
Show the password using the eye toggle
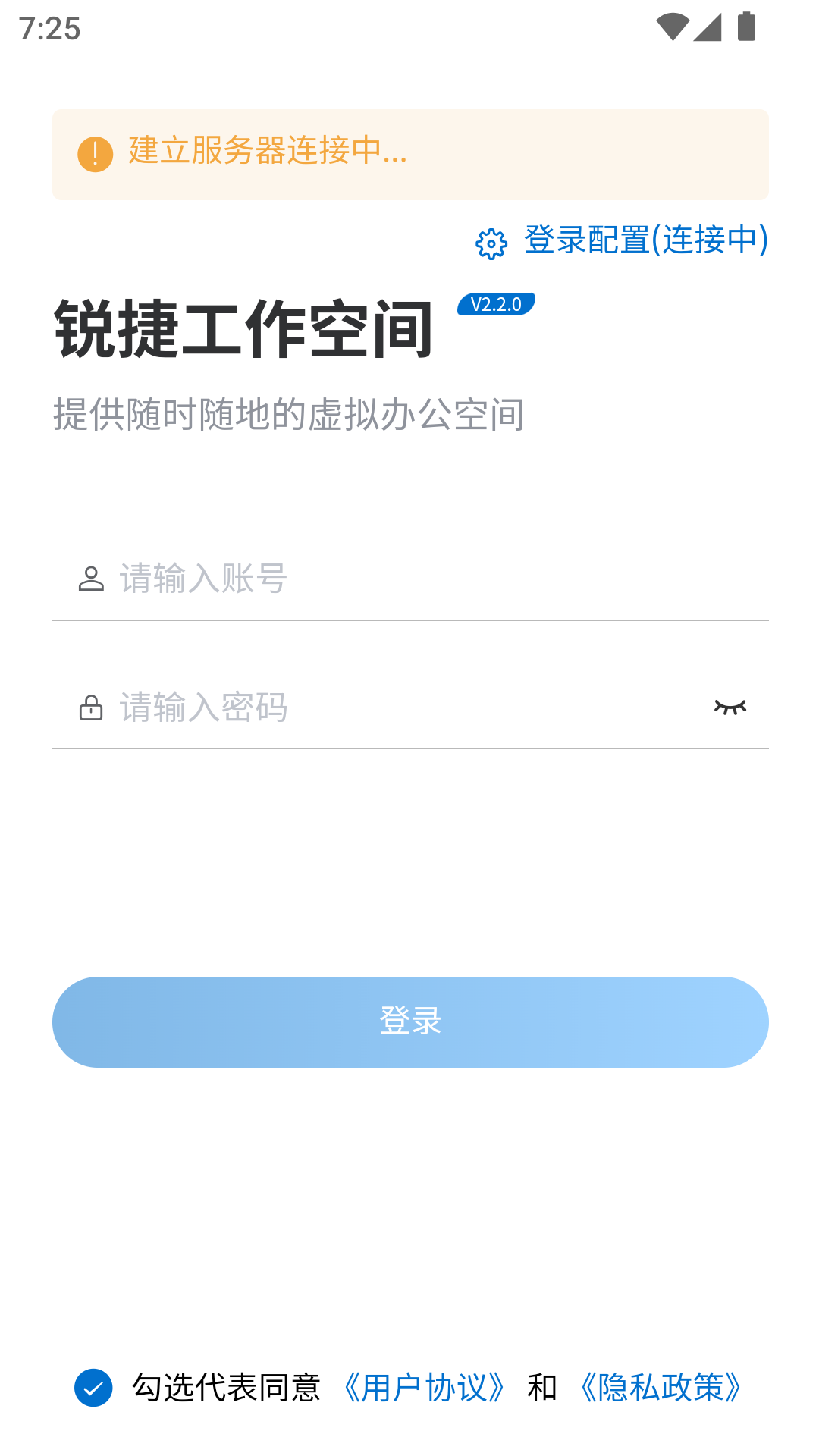point(730,708)
